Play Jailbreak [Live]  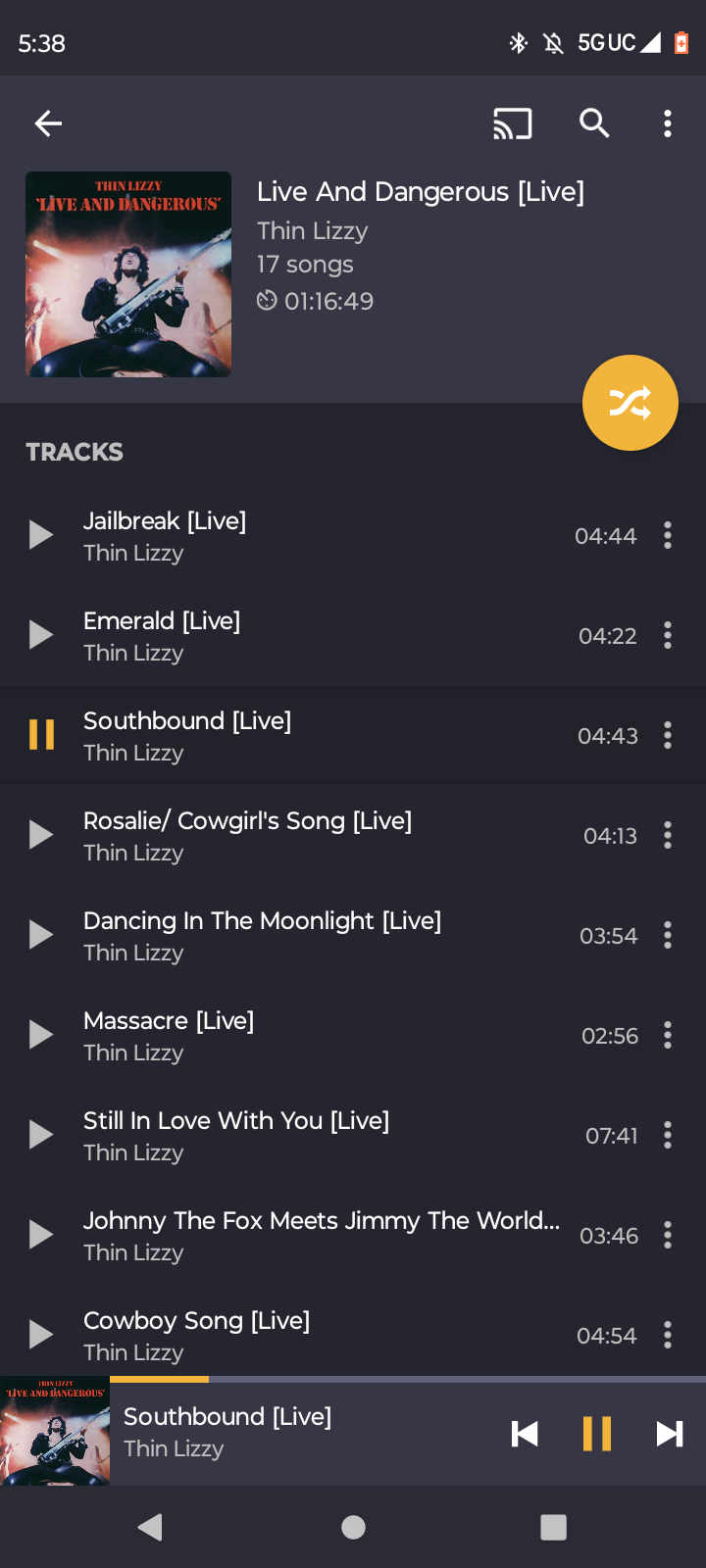[41, 535]
